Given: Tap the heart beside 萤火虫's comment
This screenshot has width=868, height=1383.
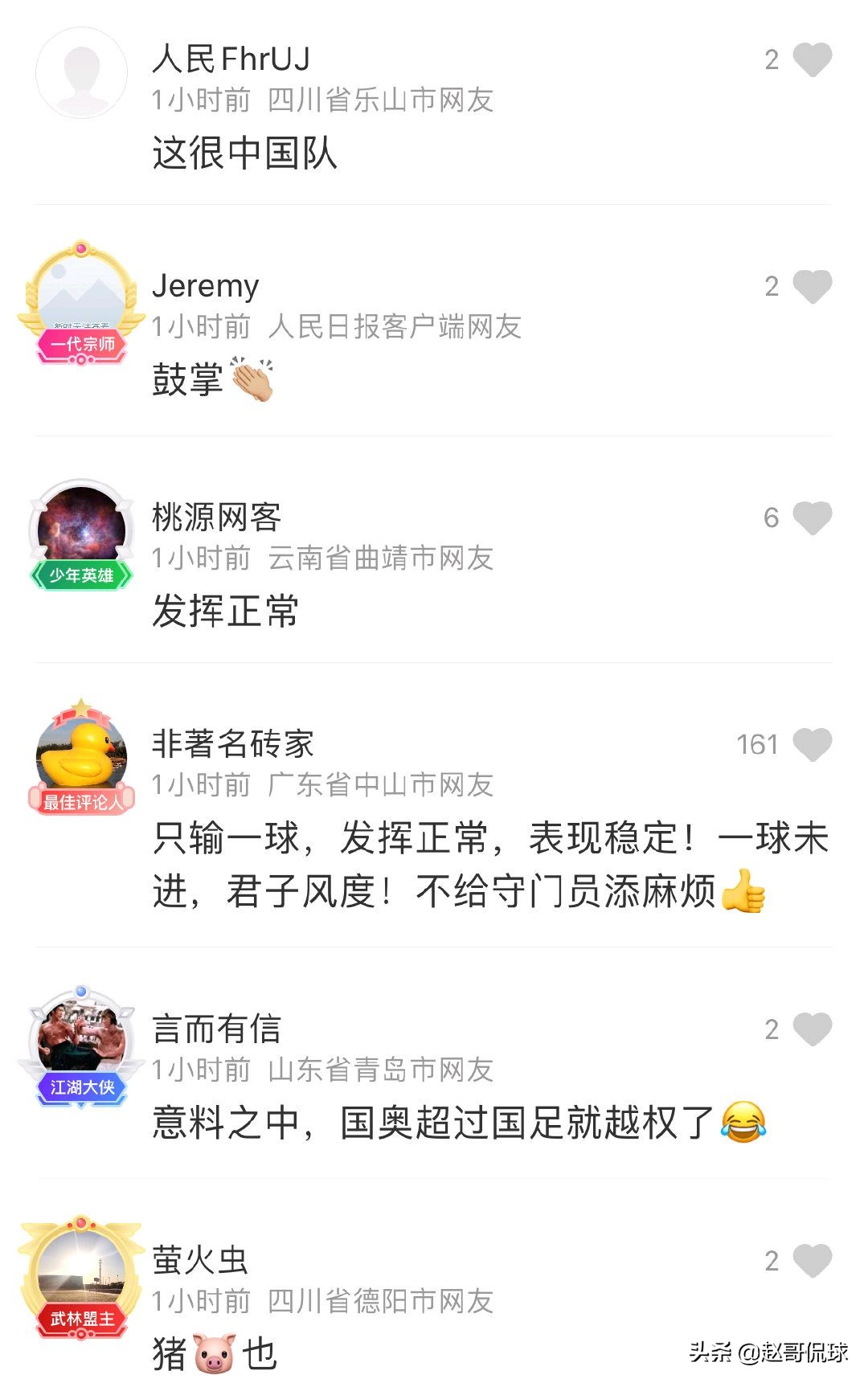Looking at the screenshot, I should [813, 1260].
